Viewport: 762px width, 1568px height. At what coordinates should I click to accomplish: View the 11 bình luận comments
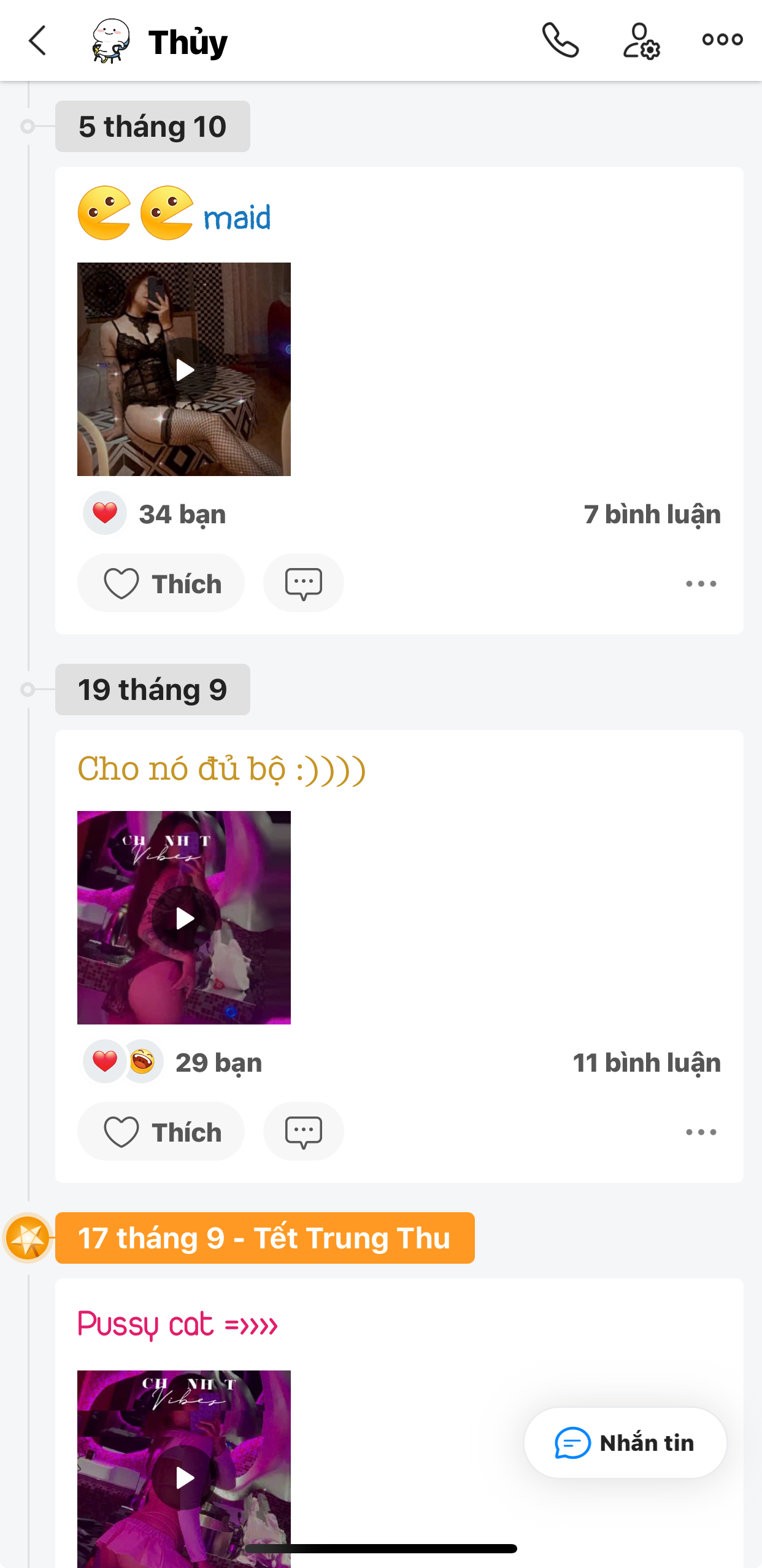pyautogui.click(x=646, y=1063)
